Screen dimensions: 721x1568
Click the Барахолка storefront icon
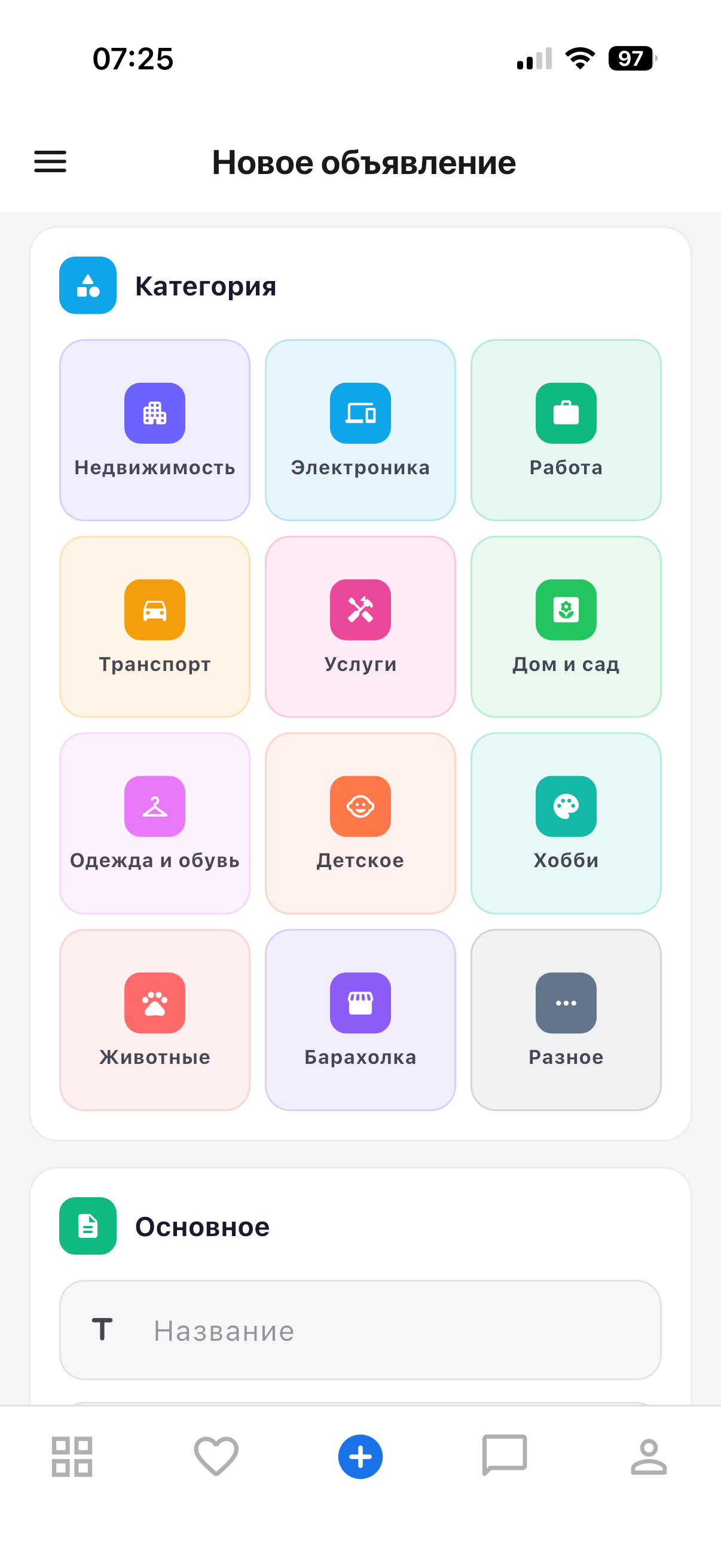(x=360, y=1003)
